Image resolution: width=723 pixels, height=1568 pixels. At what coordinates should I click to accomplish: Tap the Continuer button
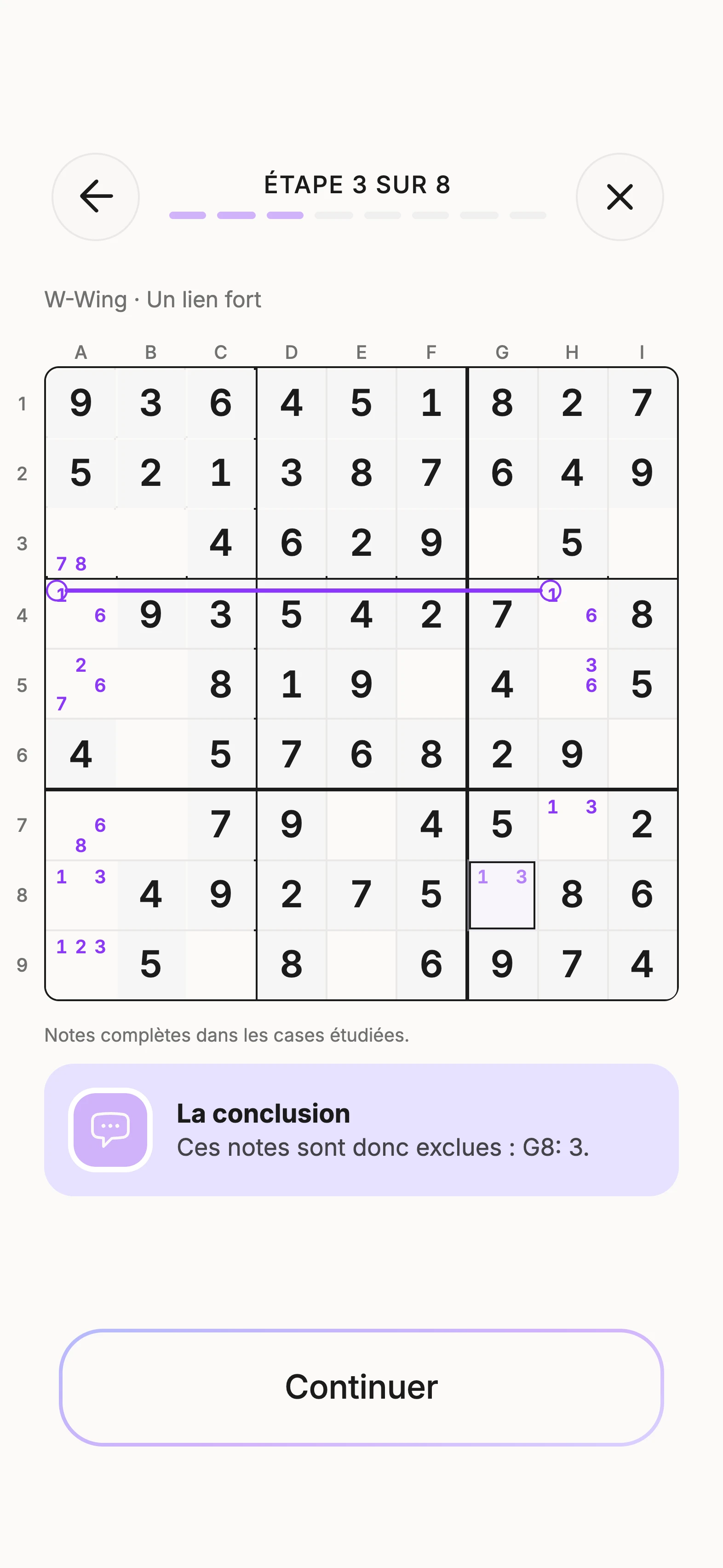[361, 1387]
